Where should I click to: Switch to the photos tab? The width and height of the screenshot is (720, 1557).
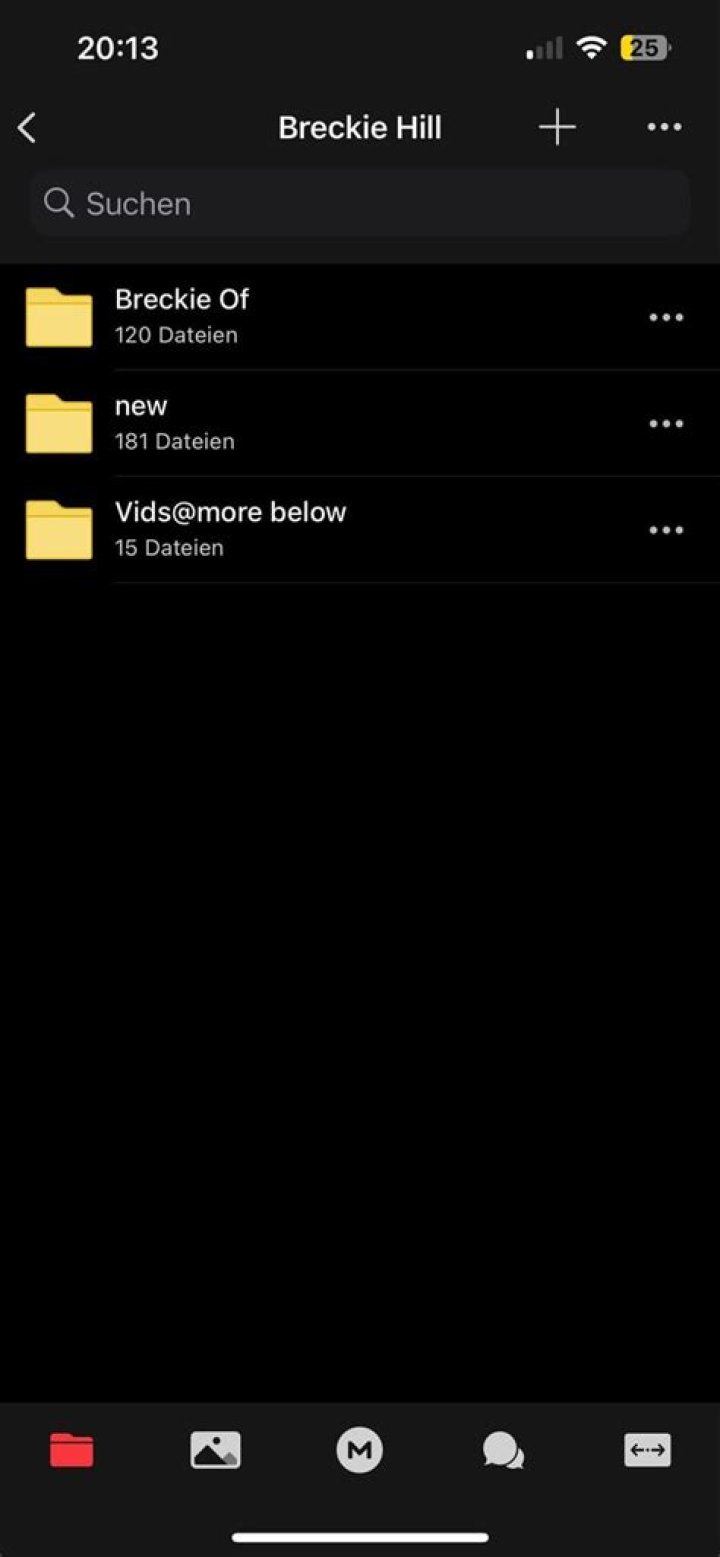click(x=216, y=1450)
